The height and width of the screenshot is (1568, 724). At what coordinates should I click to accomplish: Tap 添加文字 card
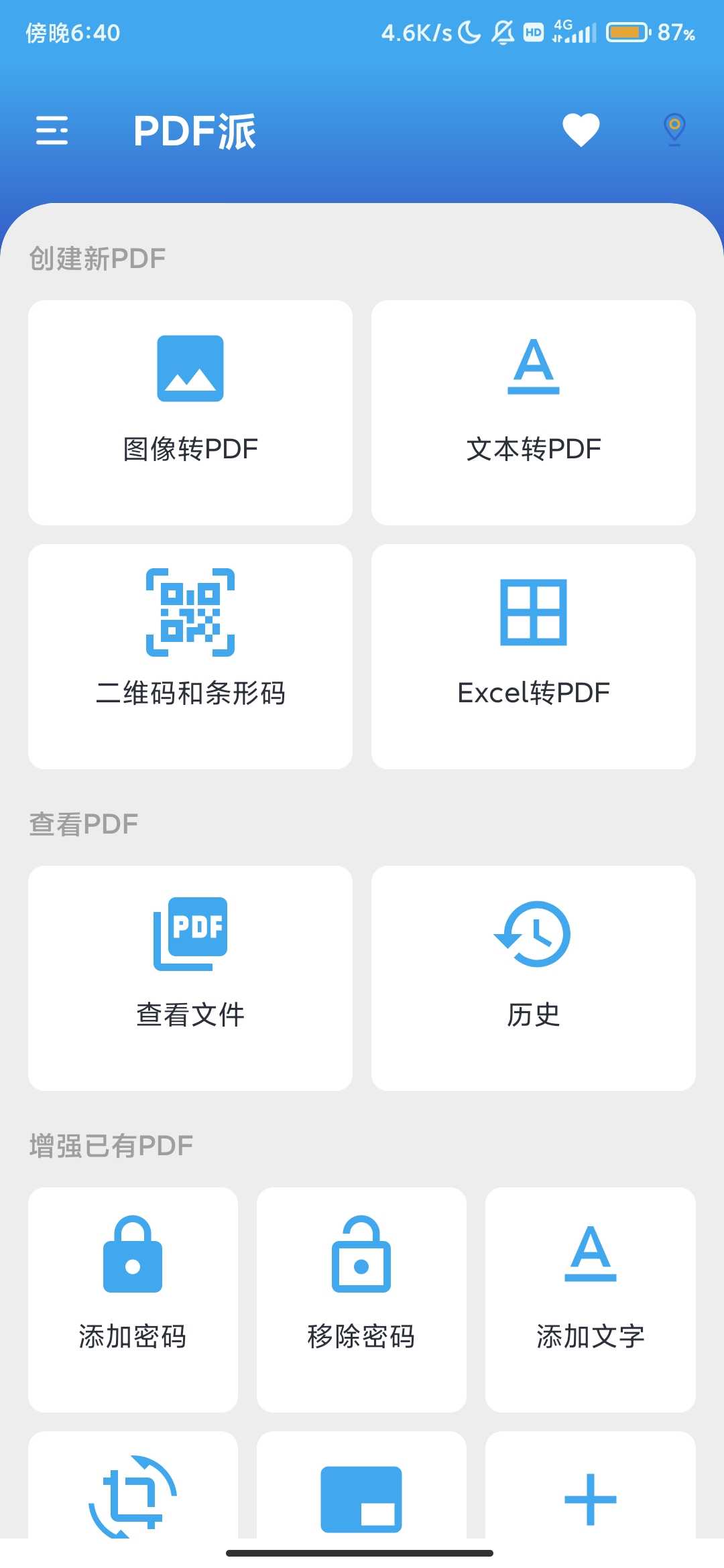[591, 1300]
